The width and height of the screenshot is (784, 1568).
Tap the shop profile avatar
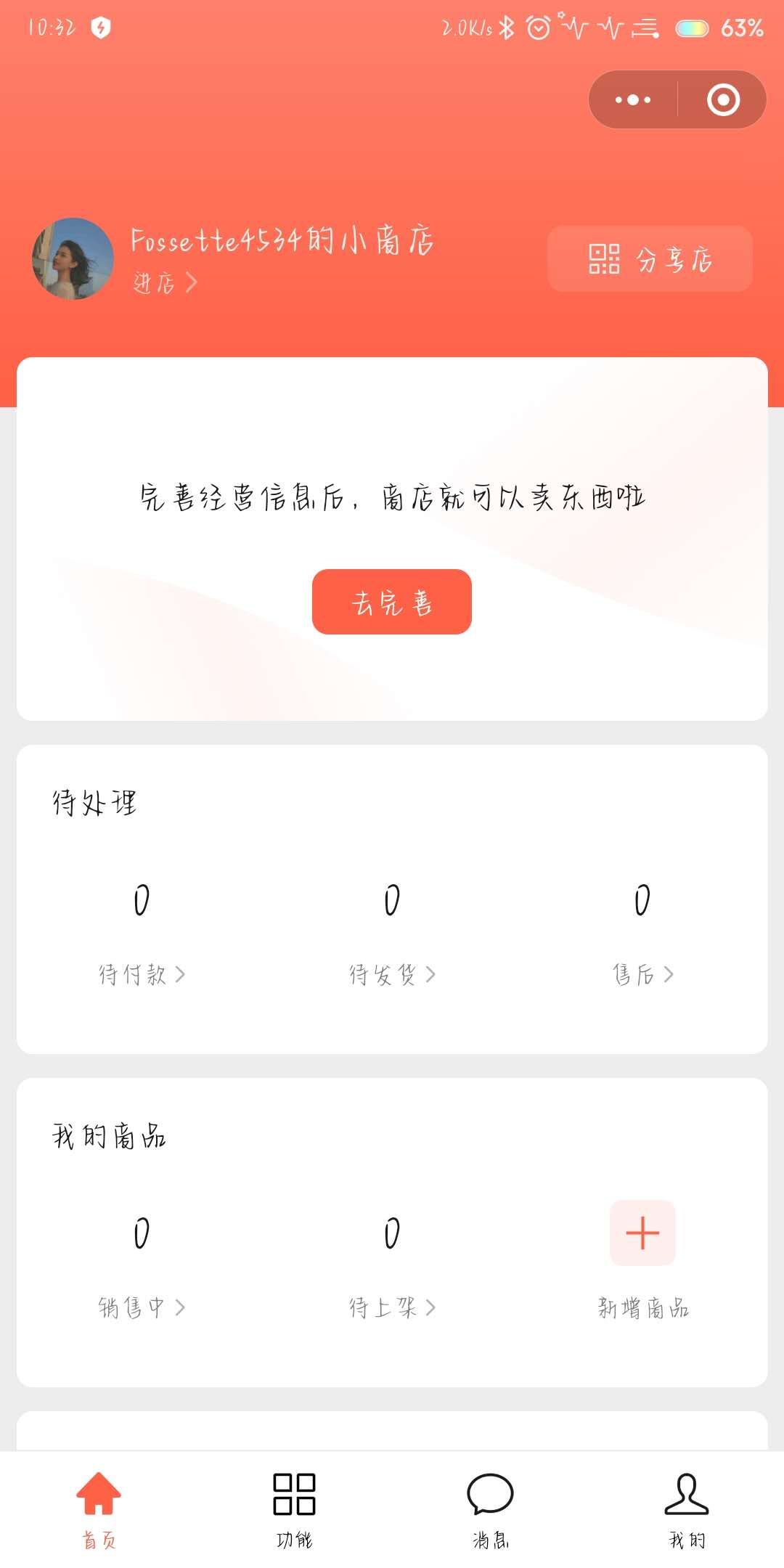point(73,258)
